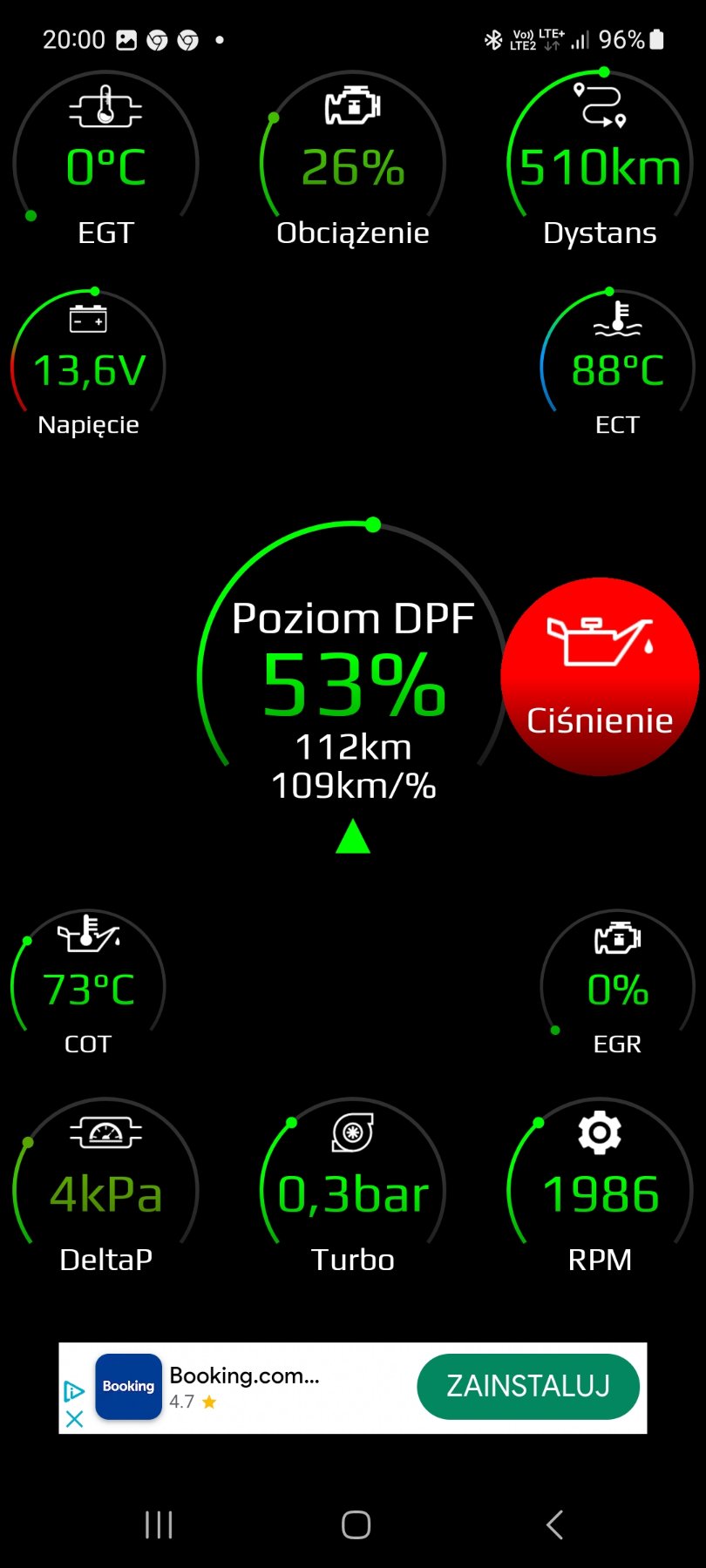Screen dimensions: 706x1568
Task: Open the Obciążenie engine load gauge
Action: (353, 166)
